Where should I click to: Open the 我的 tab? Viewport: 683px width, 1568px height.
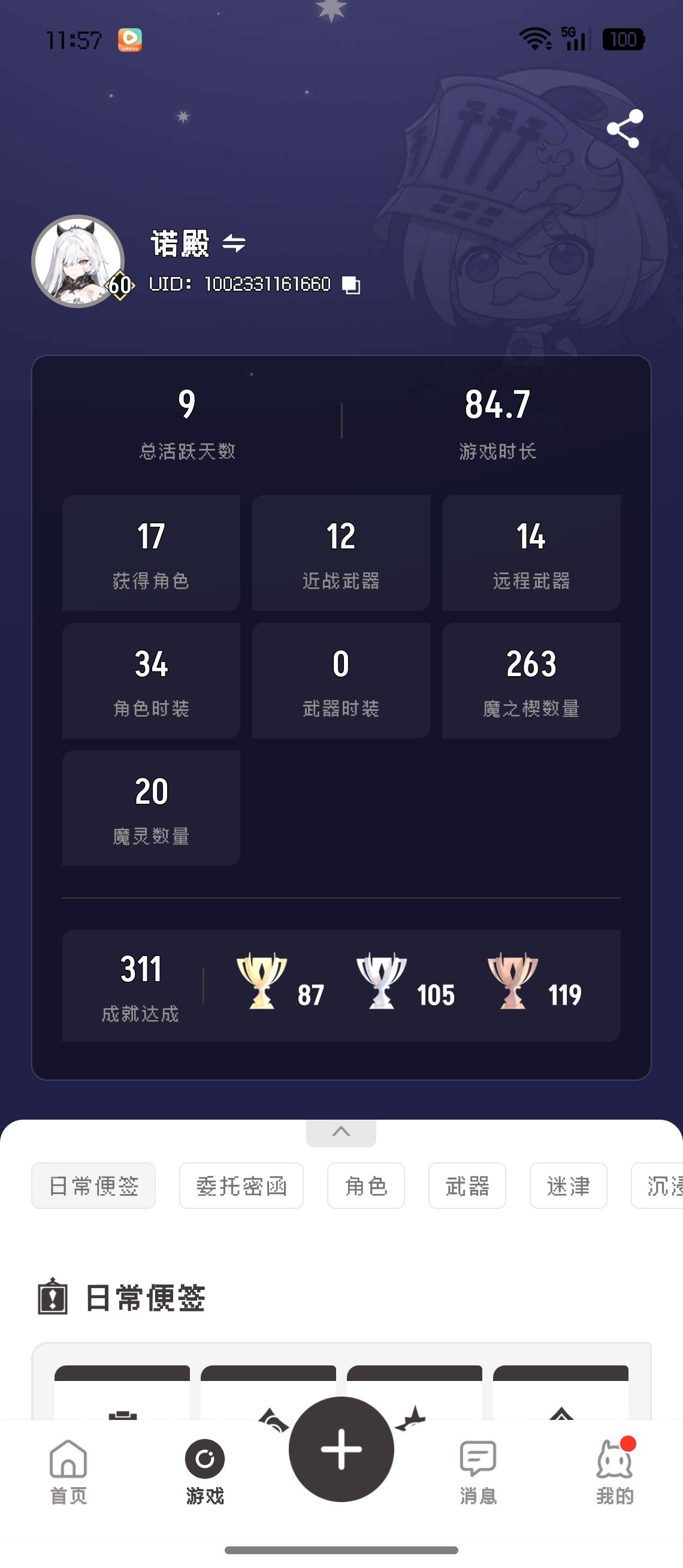point(614,1471)
